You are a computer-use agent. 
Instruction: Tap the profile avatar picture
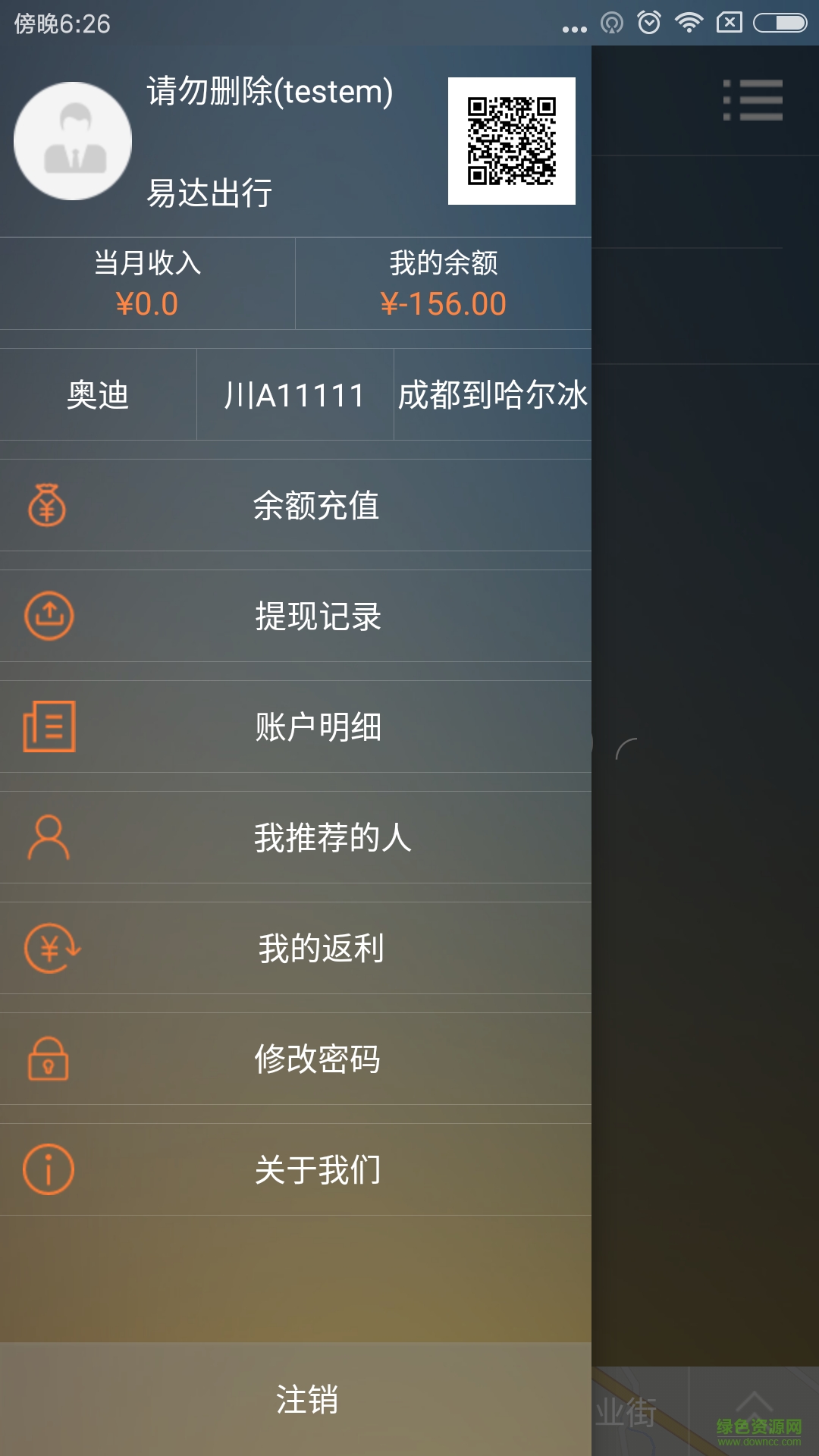[x=73, y=141]
